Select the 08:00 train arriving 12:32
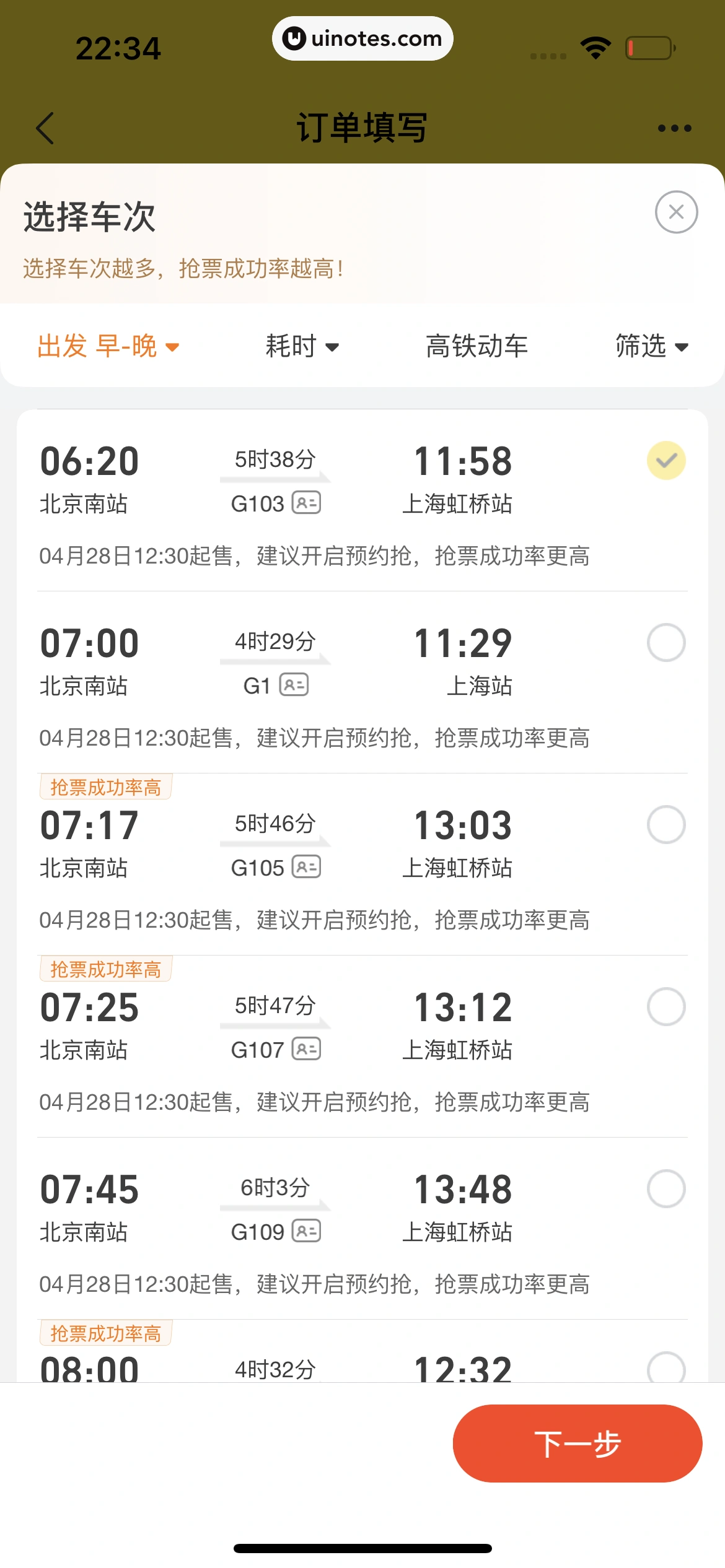The image size is (725, 1568). (666, 1367)
